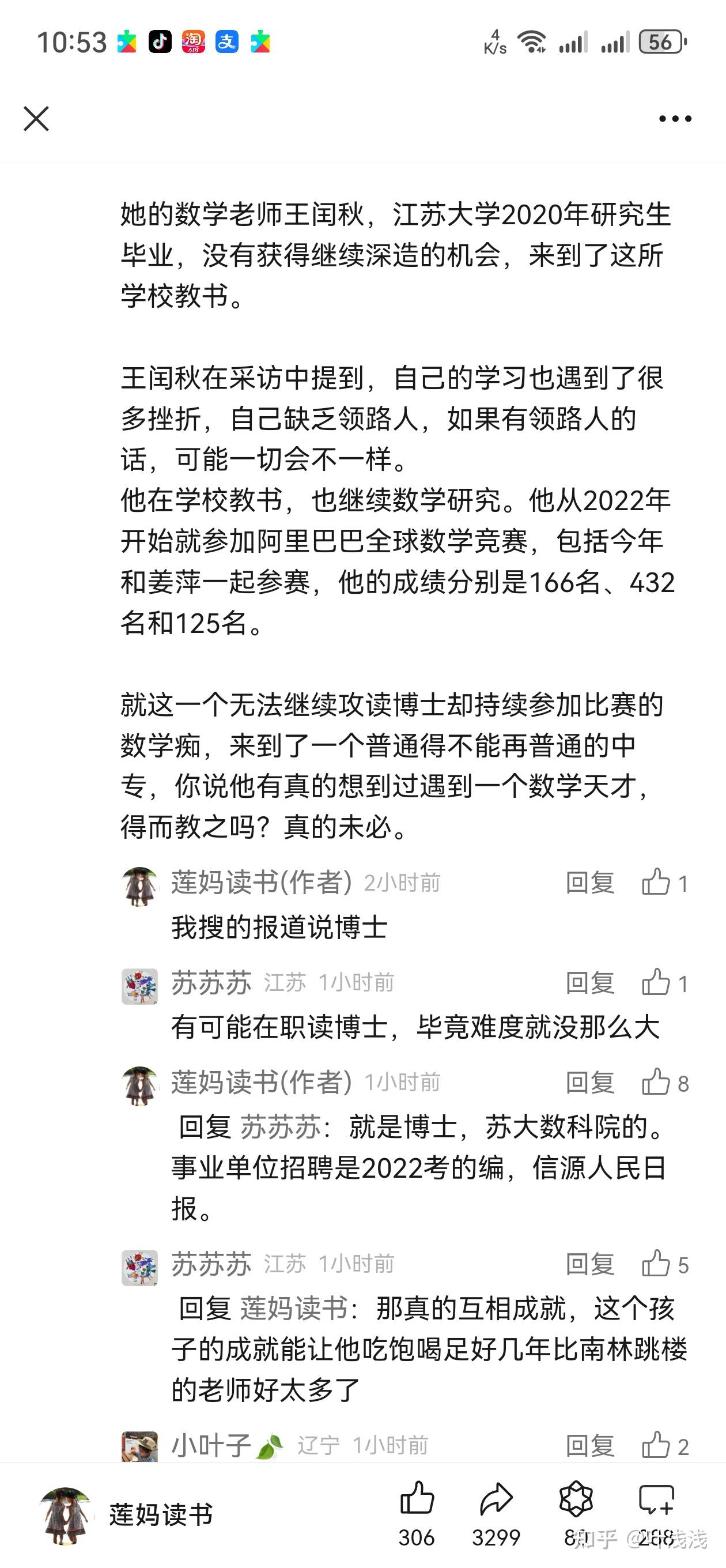Open the 莲妈读书 link in 苏苏苏's reply

point(294,1309)
